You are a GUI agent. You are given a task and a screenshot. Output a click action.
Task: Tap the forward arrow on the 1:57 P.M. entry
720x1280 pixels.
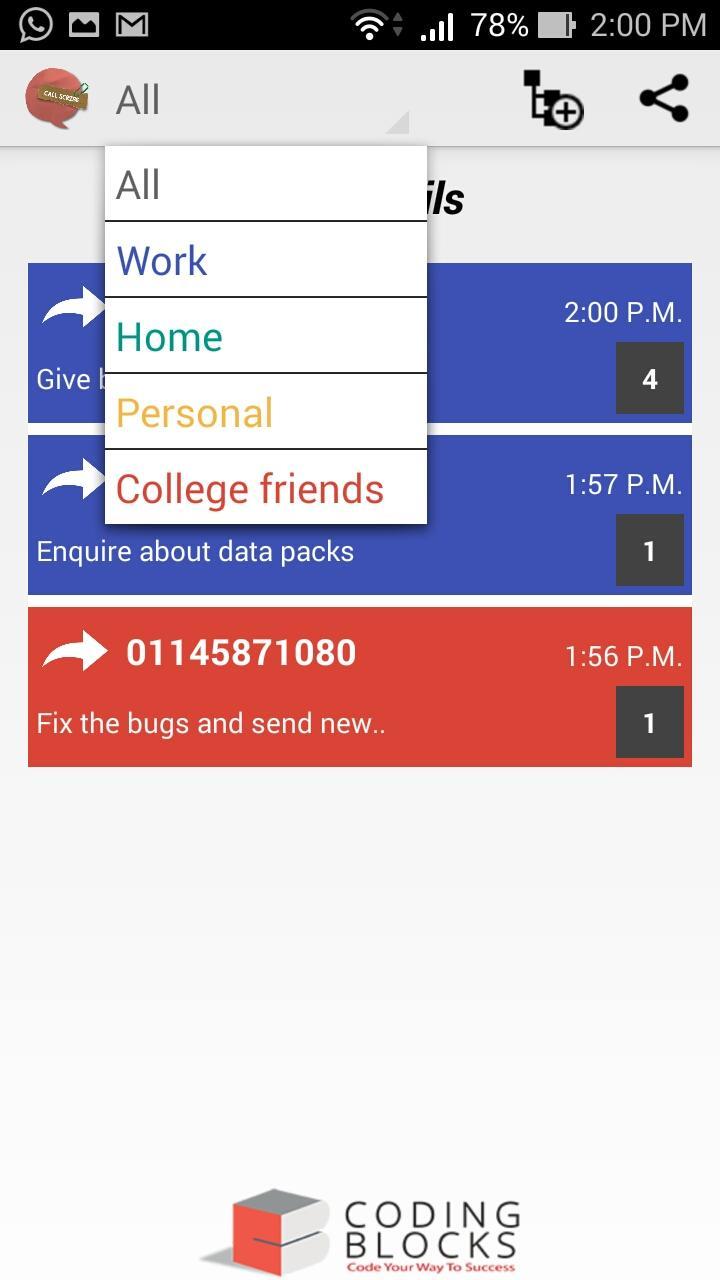70,480
